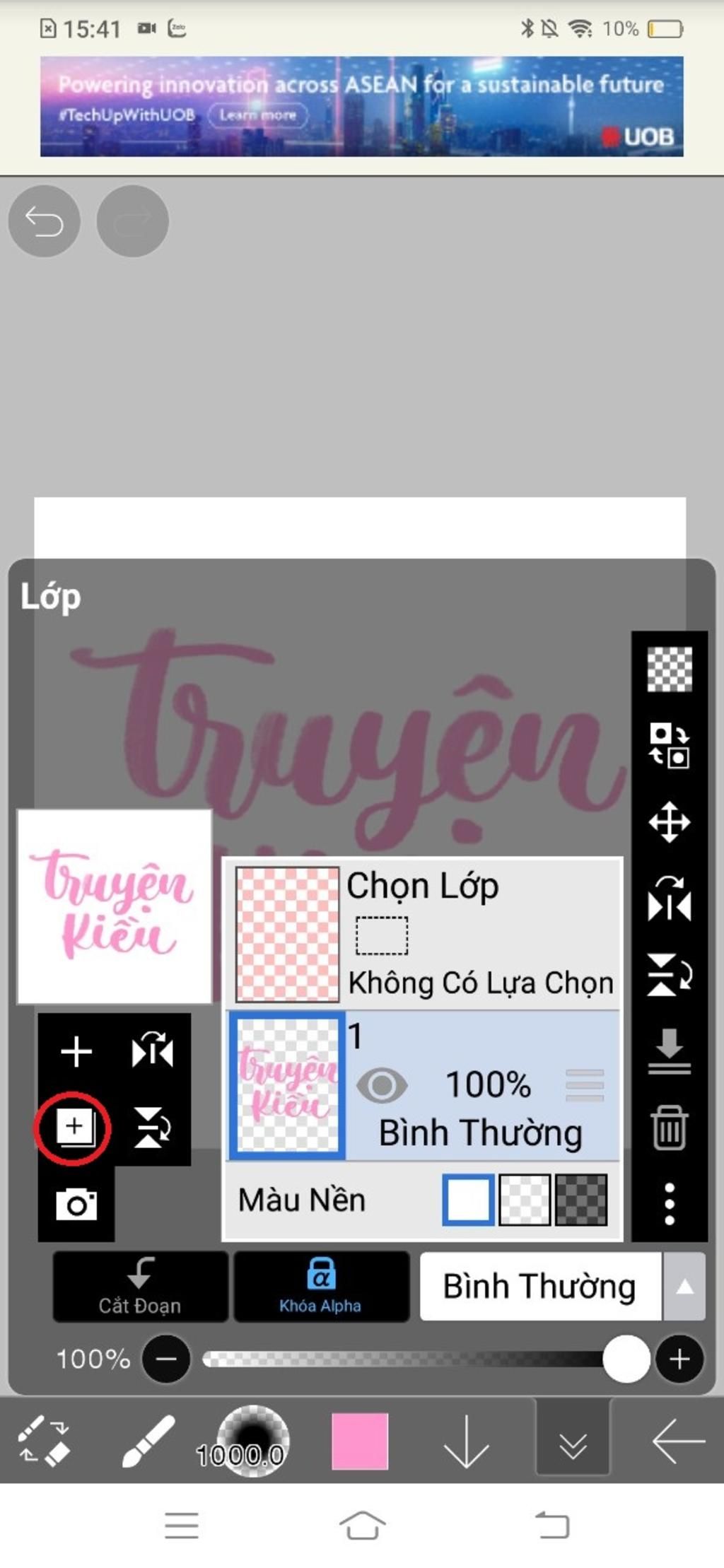Toggle visibility eye of layer 1
The image size is (724, 1568).
(382, 1085)
